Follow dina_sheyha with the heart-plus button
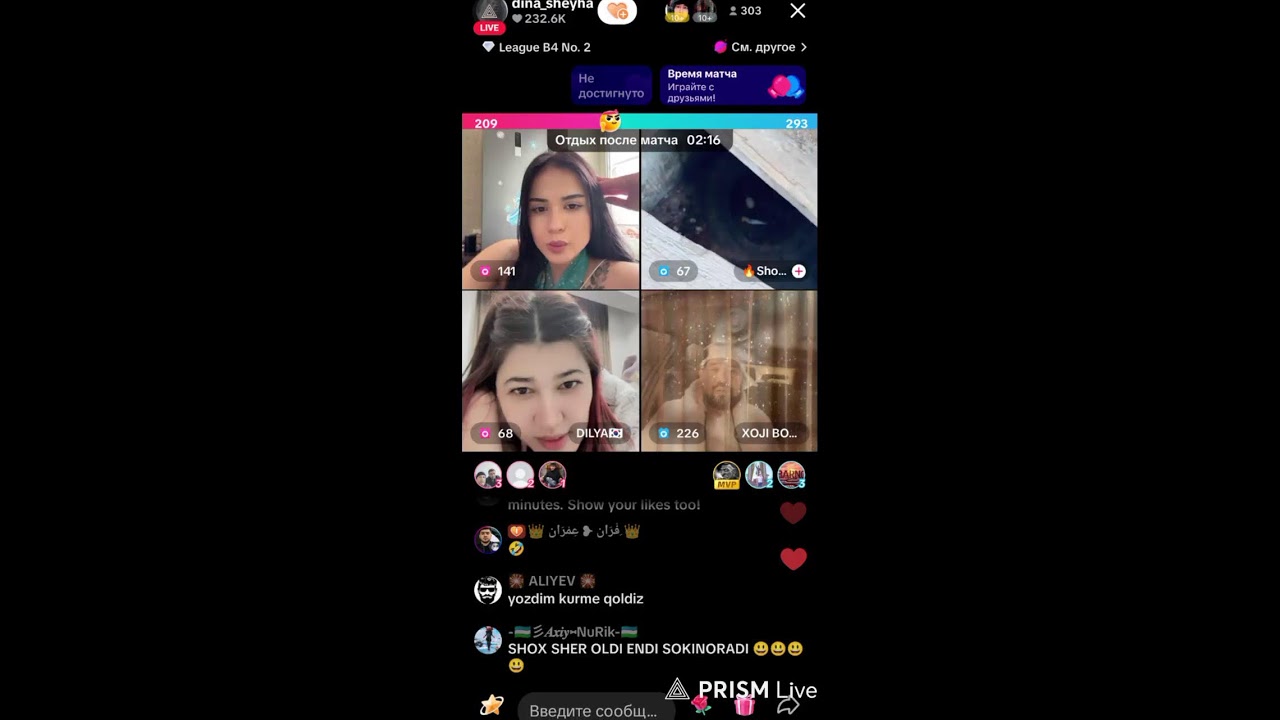Screen dimensions: 1280x720 point(617,11)
